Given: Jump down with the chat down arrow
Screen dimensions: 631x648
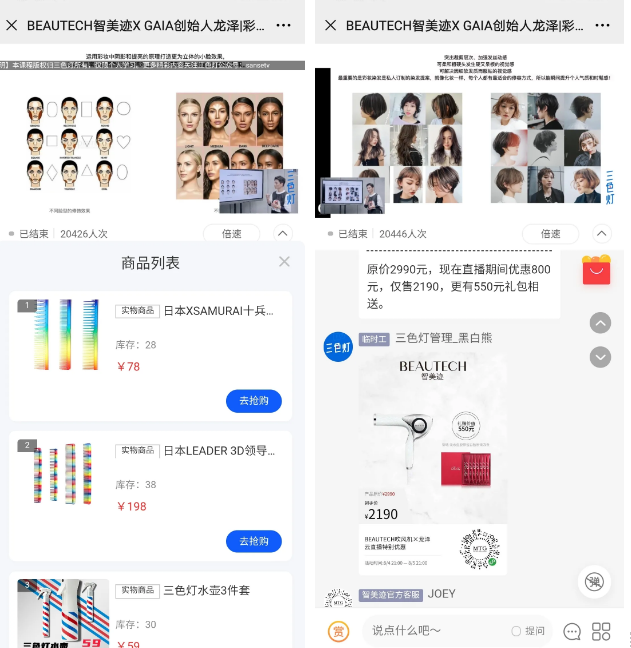Looking at the screenshot, I should pos(600,356).
